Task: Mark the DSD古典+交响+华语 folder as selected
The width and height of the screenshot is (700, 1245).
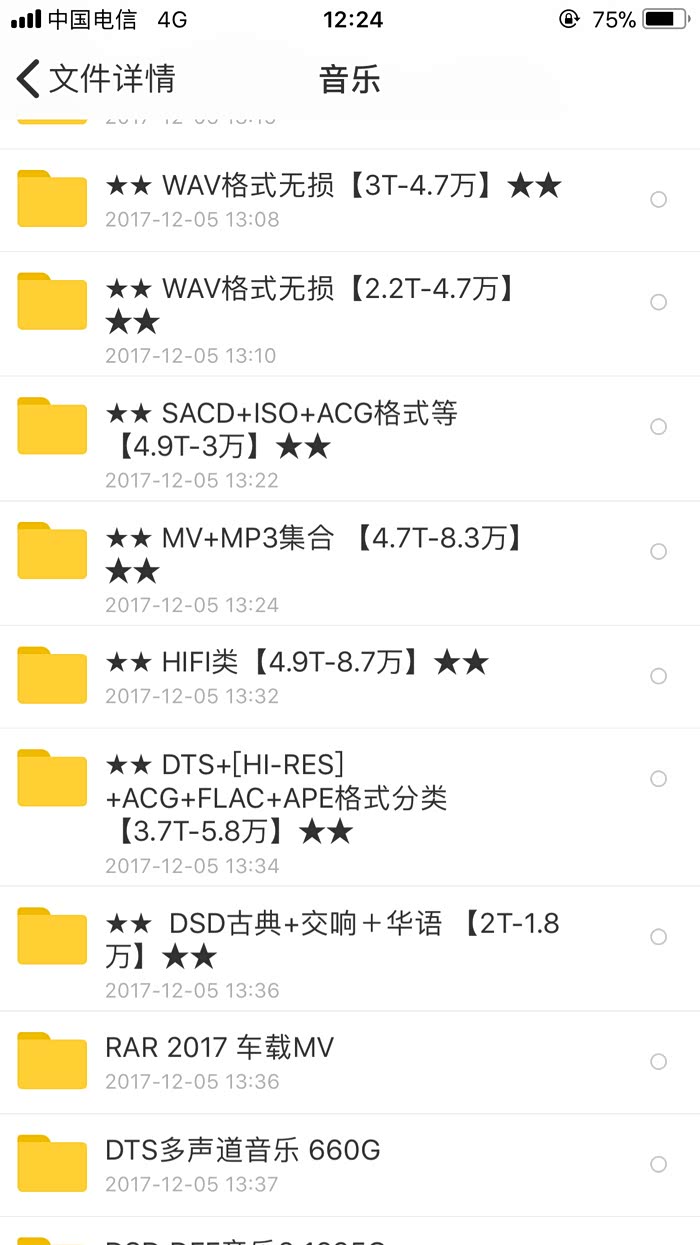Action: point(658,937)
